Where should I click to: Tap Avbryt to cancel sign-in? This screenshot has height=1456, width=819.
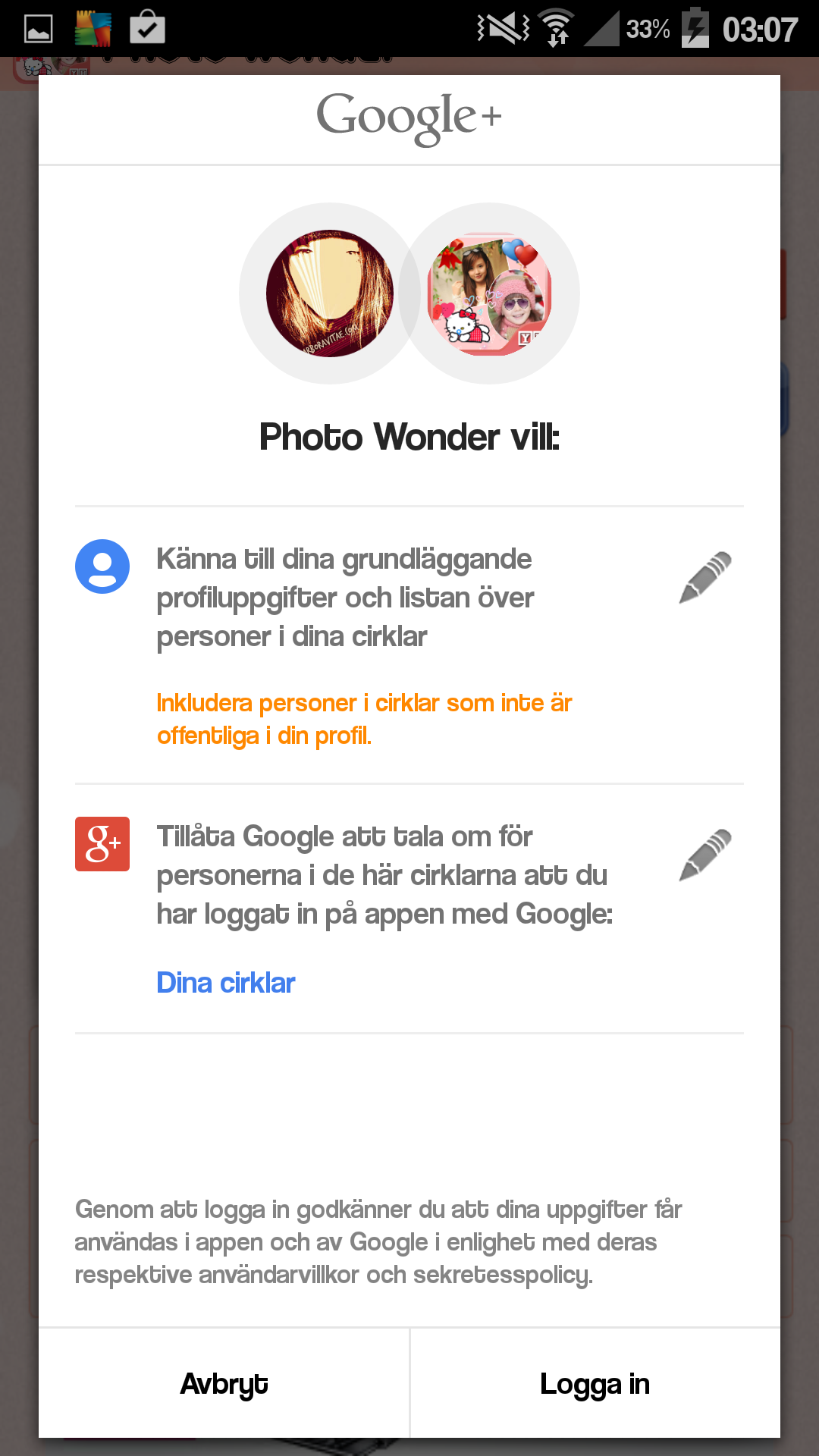point(224,1384)
